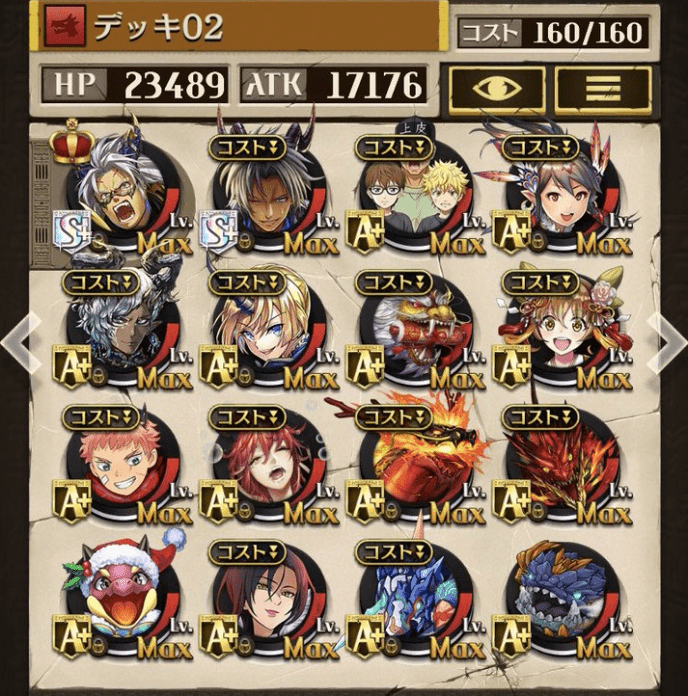
Task: Open the list menu button
Action: pyautogui.click(x=602, y=88)
